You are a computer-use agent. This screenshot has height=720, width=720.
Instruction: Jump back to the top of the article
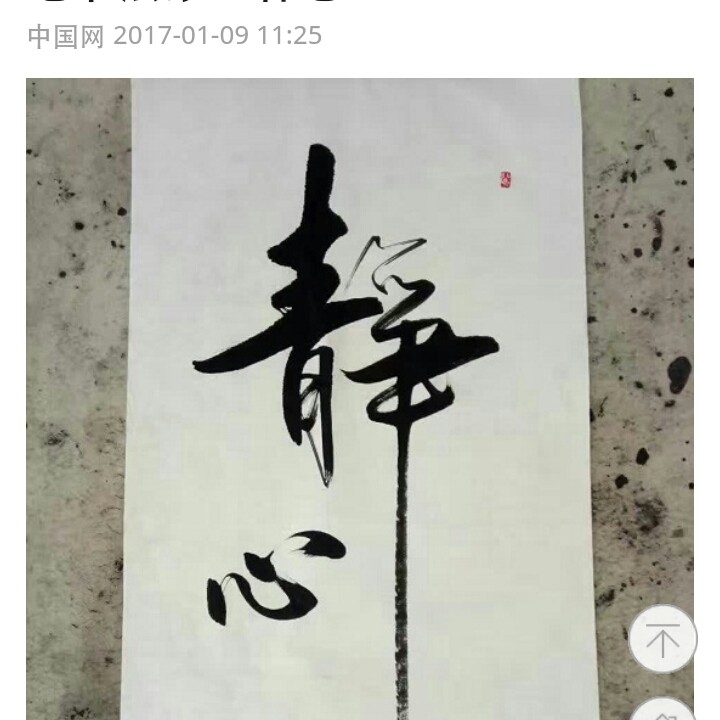(662, 639)
